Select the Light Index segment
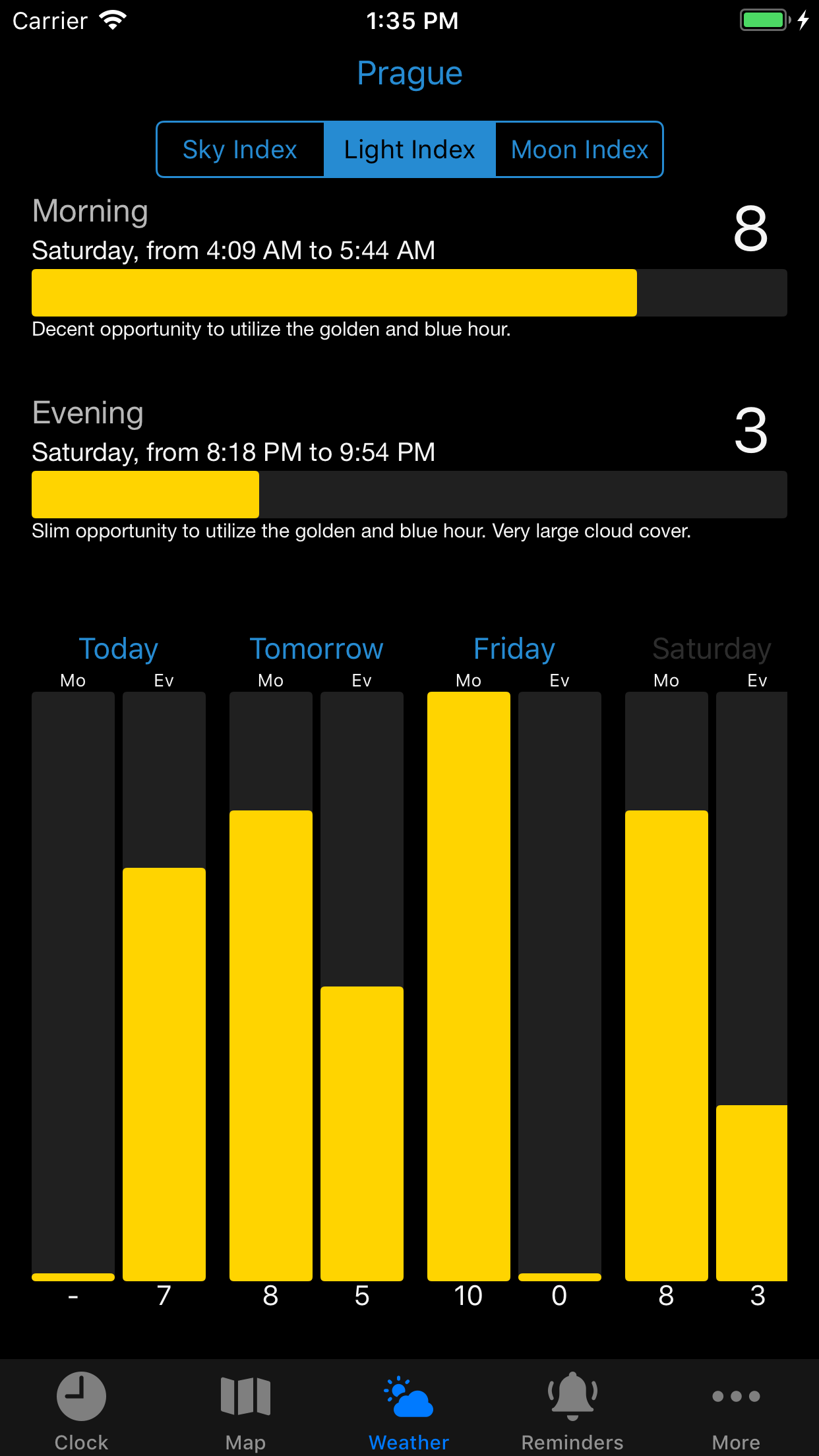Image resolution: width=819 pixels, height=1456 pixels. [x=409, y=150]
